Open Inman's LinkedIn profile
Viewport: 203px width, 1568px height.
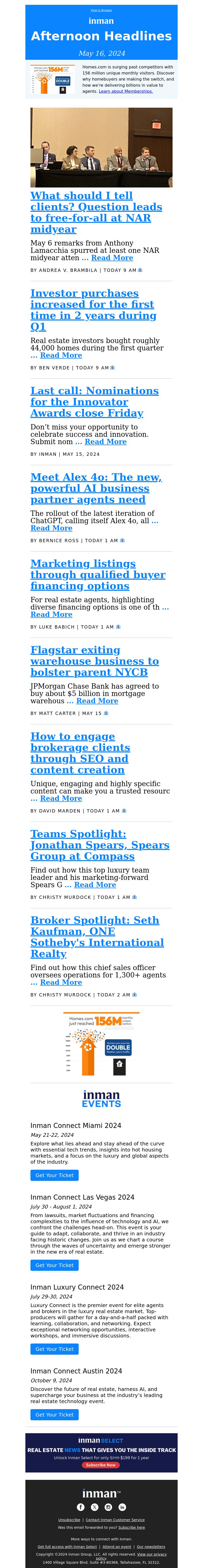[122, 1507]
